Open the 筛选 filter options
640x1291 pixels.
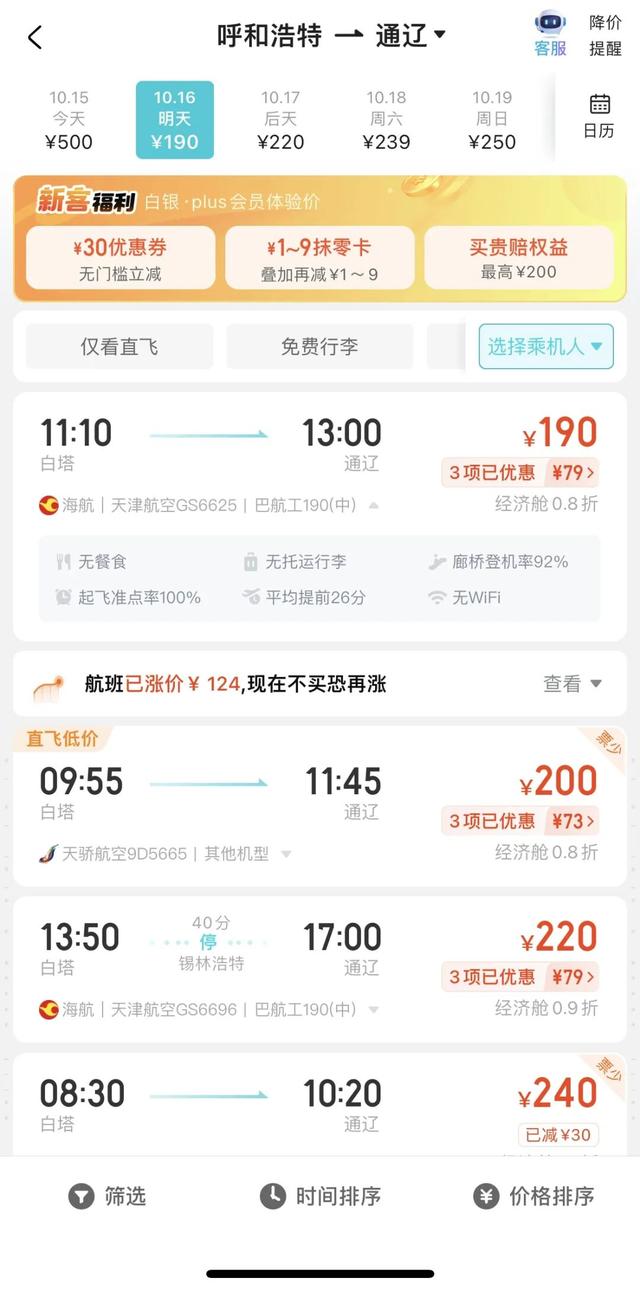coord(107,1195)
